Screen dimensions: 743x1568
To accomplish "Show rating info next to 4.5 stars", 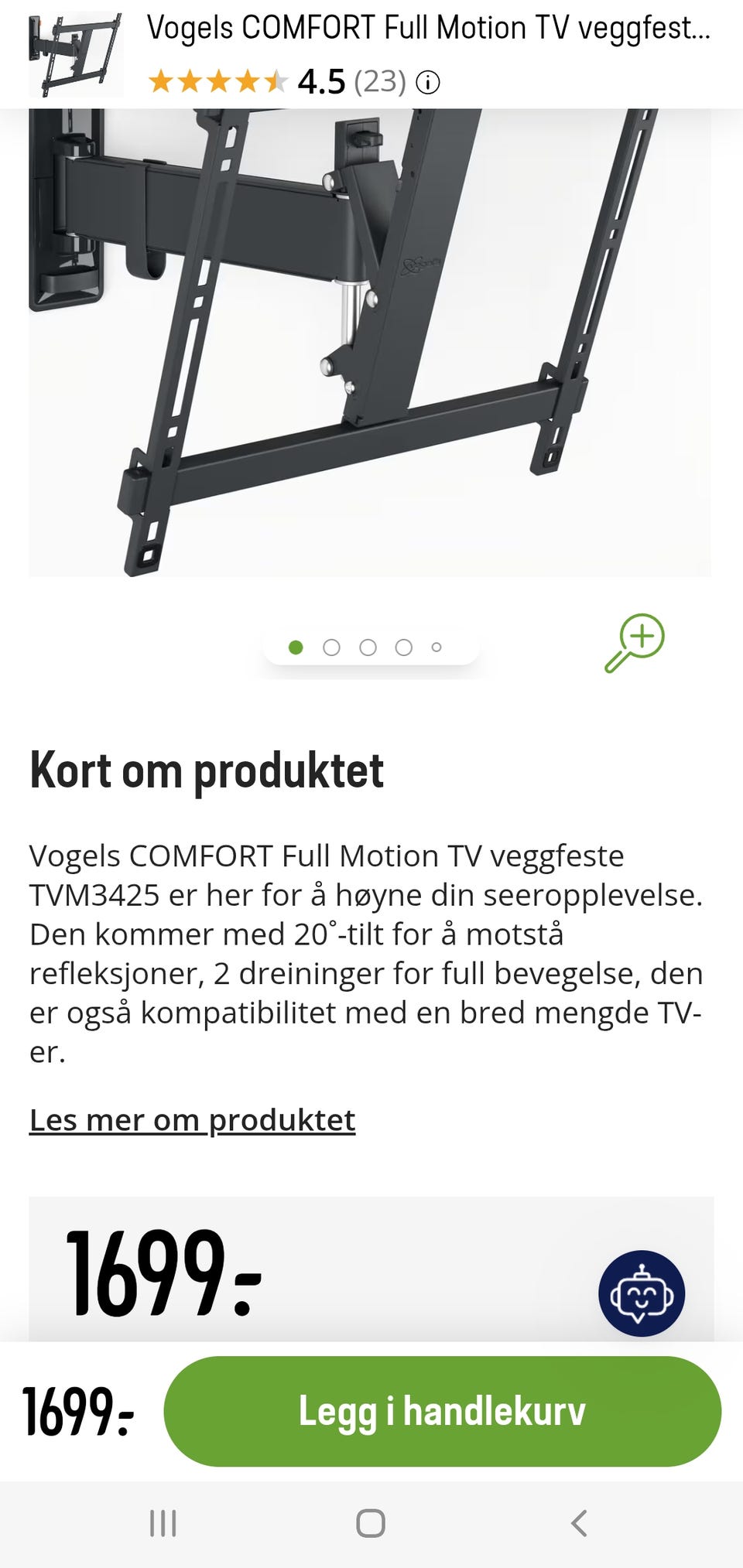I will point(428,82).
